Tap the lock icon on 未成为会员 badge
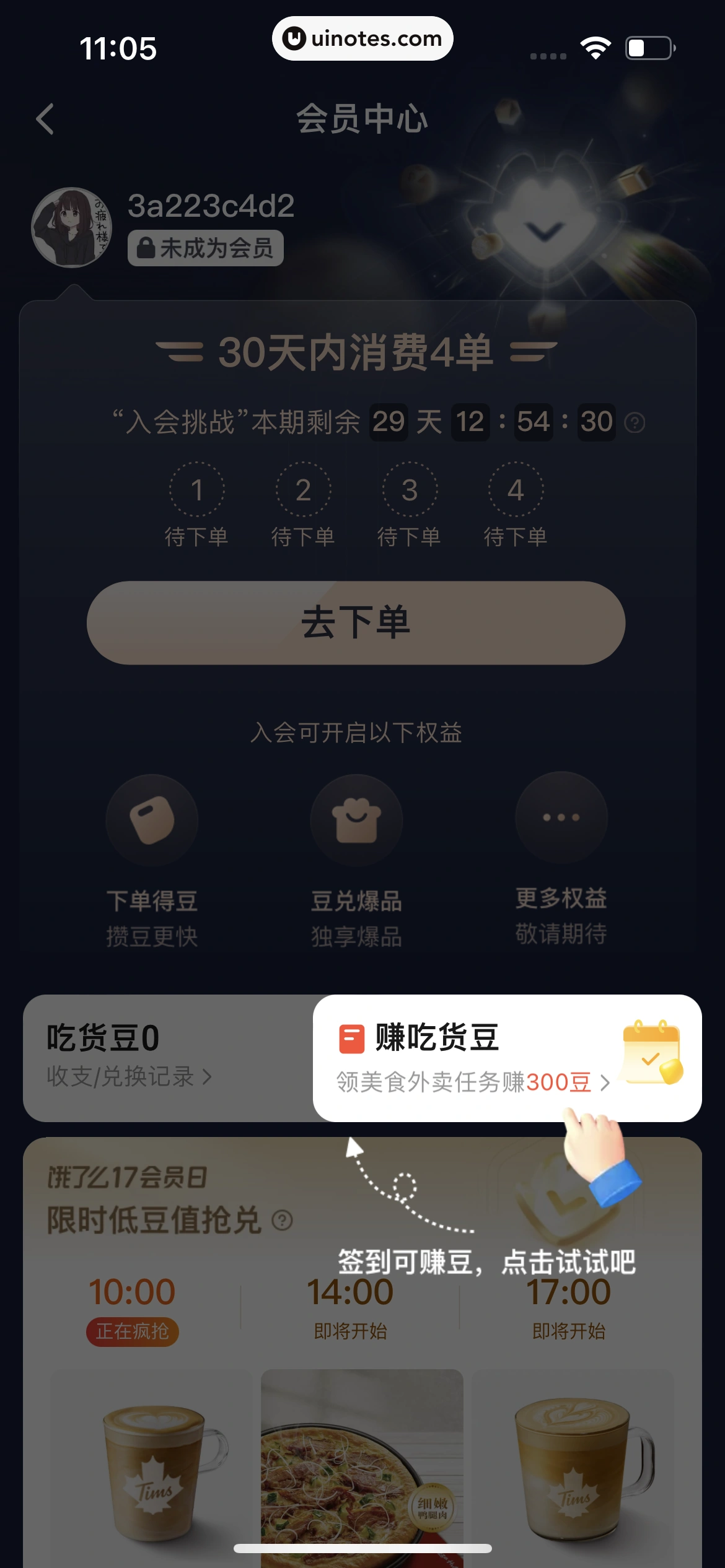 147,246
